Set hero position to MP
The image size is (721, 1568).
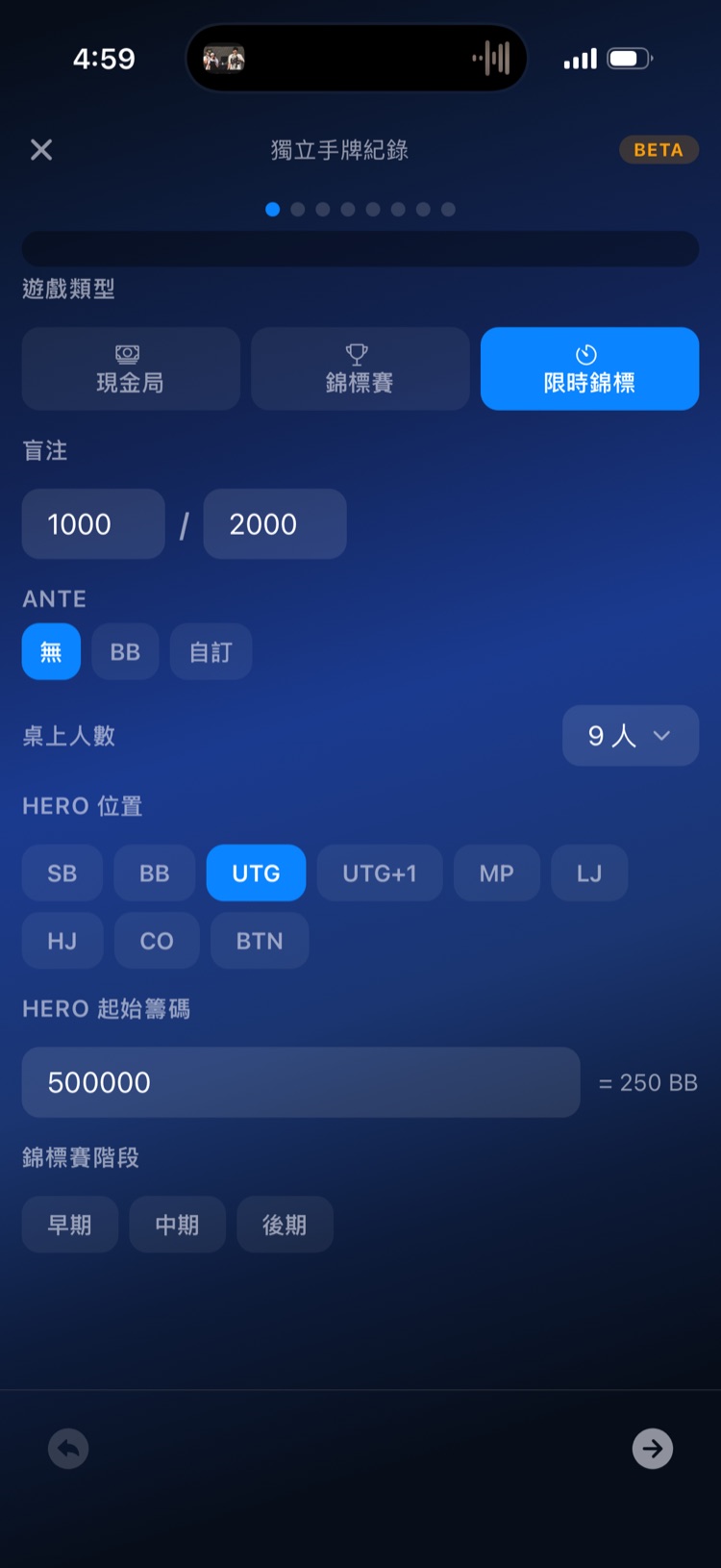point(496,873)
